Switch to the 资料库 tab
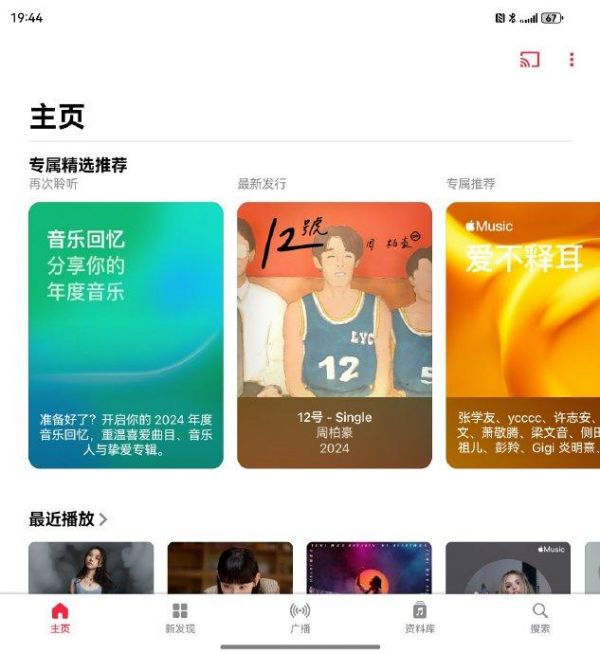600x654 pixels. tap(420, 618)
